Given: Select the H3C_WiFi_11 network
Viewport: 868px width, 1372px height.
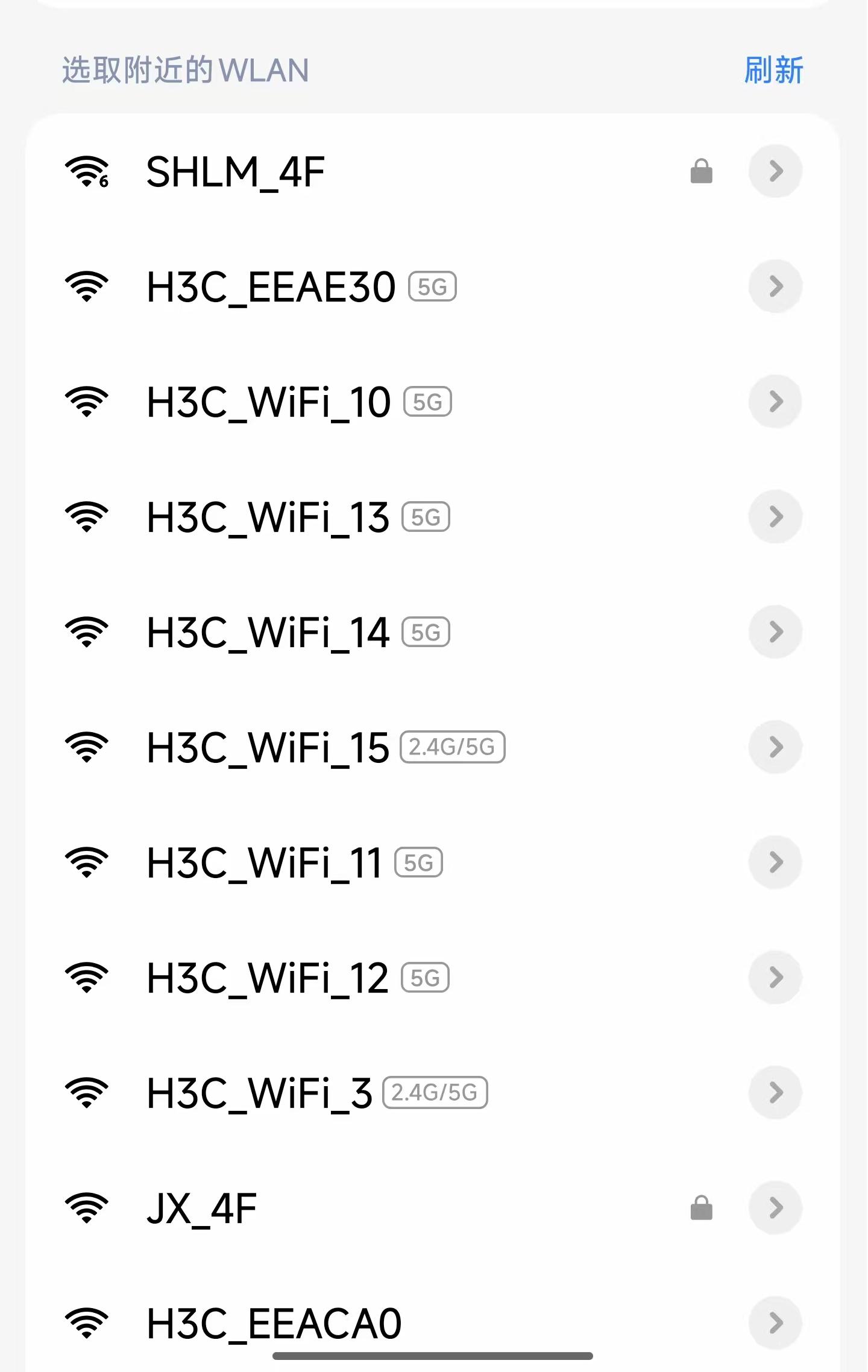Looking at the screenshot, I should coord(264,863).
